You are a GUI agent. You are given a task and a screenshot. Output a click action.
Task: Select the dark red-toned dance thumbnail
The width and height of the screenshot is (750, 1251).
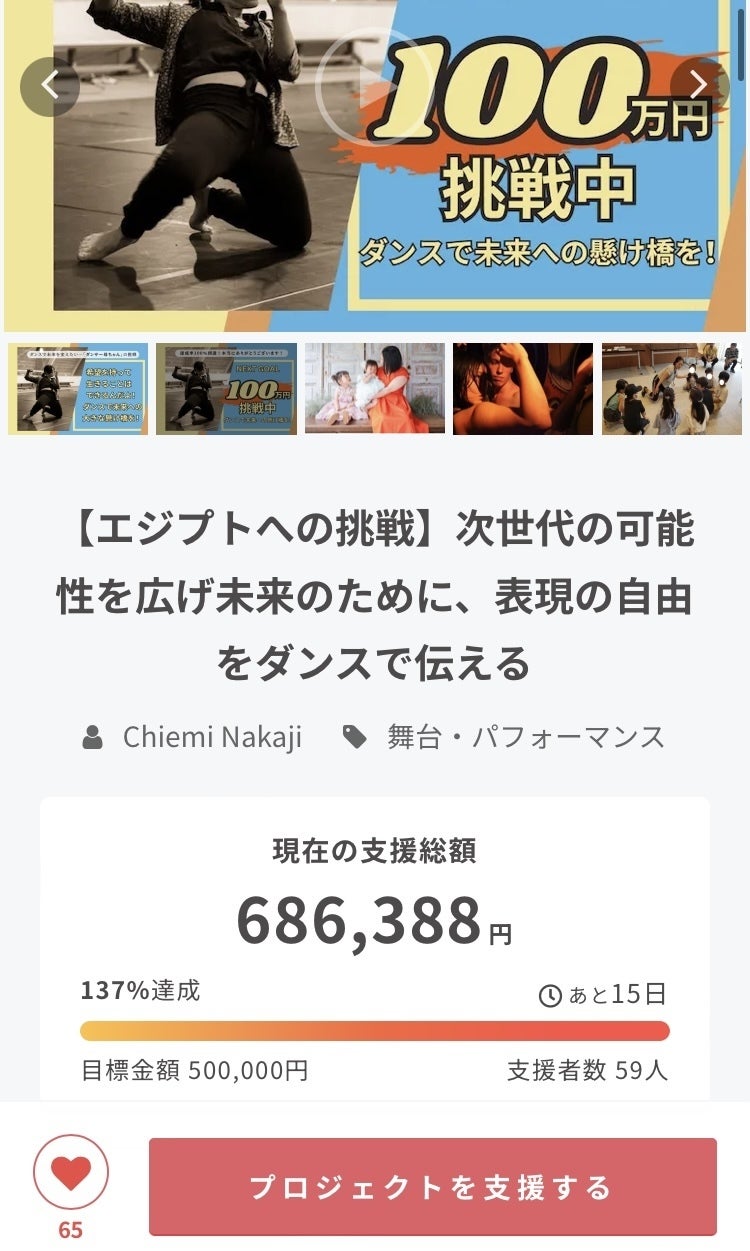tap(523, 389)
